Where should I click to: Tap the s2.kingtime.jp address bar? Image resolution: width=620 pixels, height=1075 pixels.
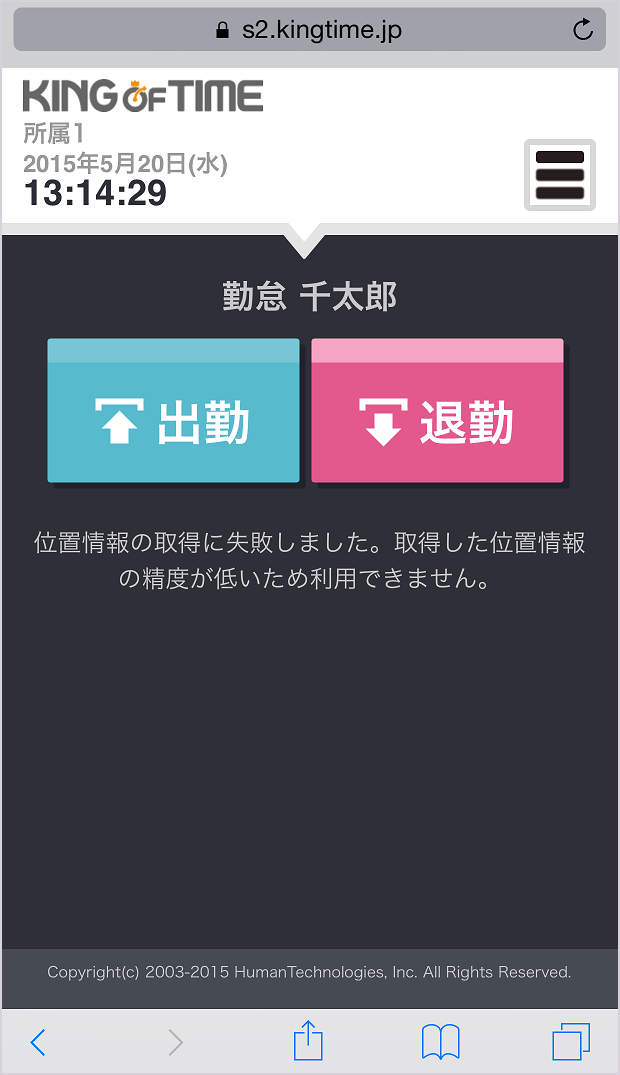[x=309, y=29]
